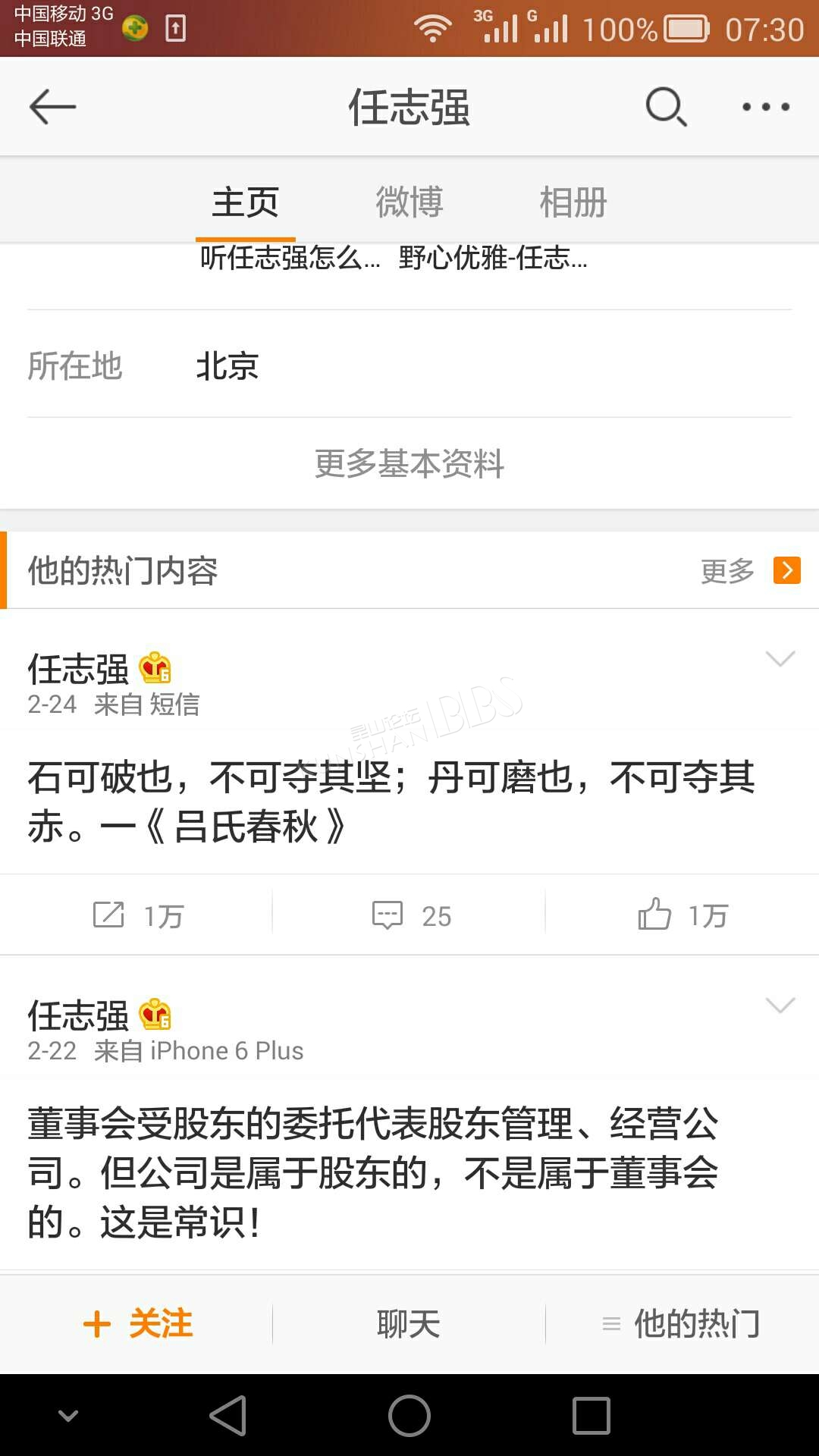Screen dimensions: 819x1456
Task: Open the three-dot overflow menu
Action: (x=766, y=107)
